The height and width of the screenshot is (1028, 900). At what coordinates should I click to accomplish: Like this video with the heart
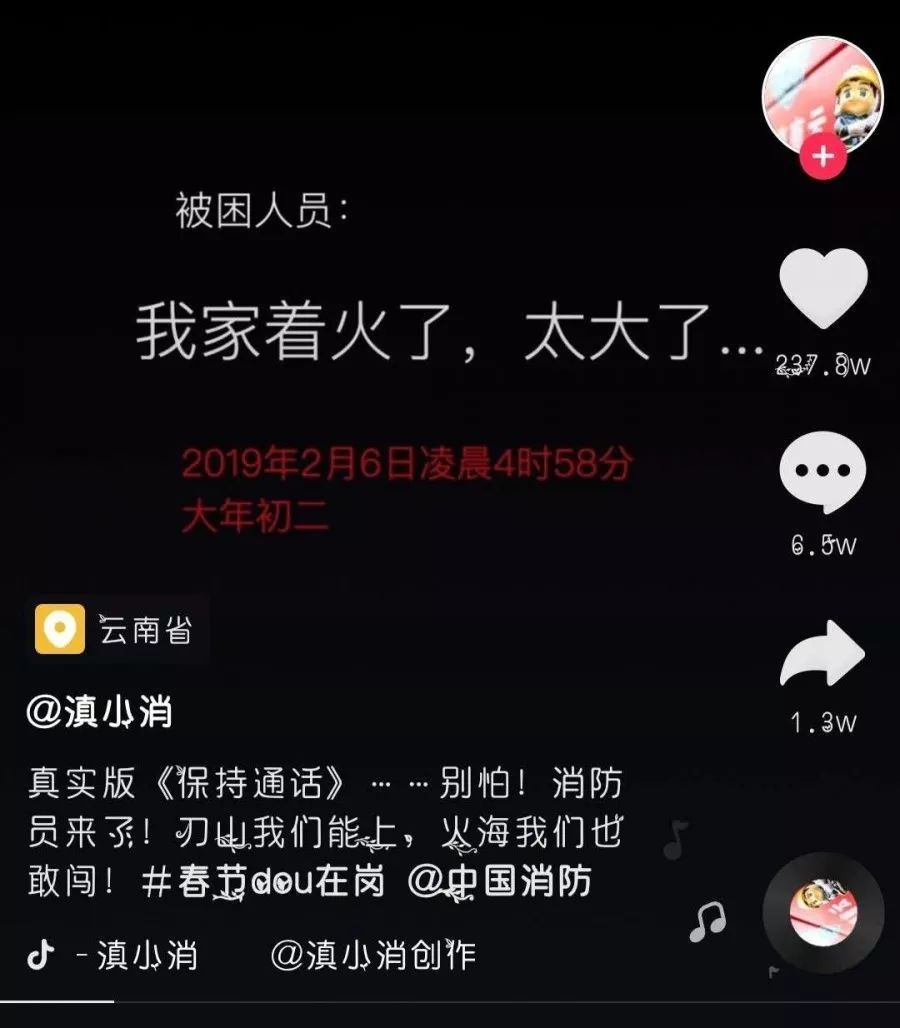click(x=823, y=290)
